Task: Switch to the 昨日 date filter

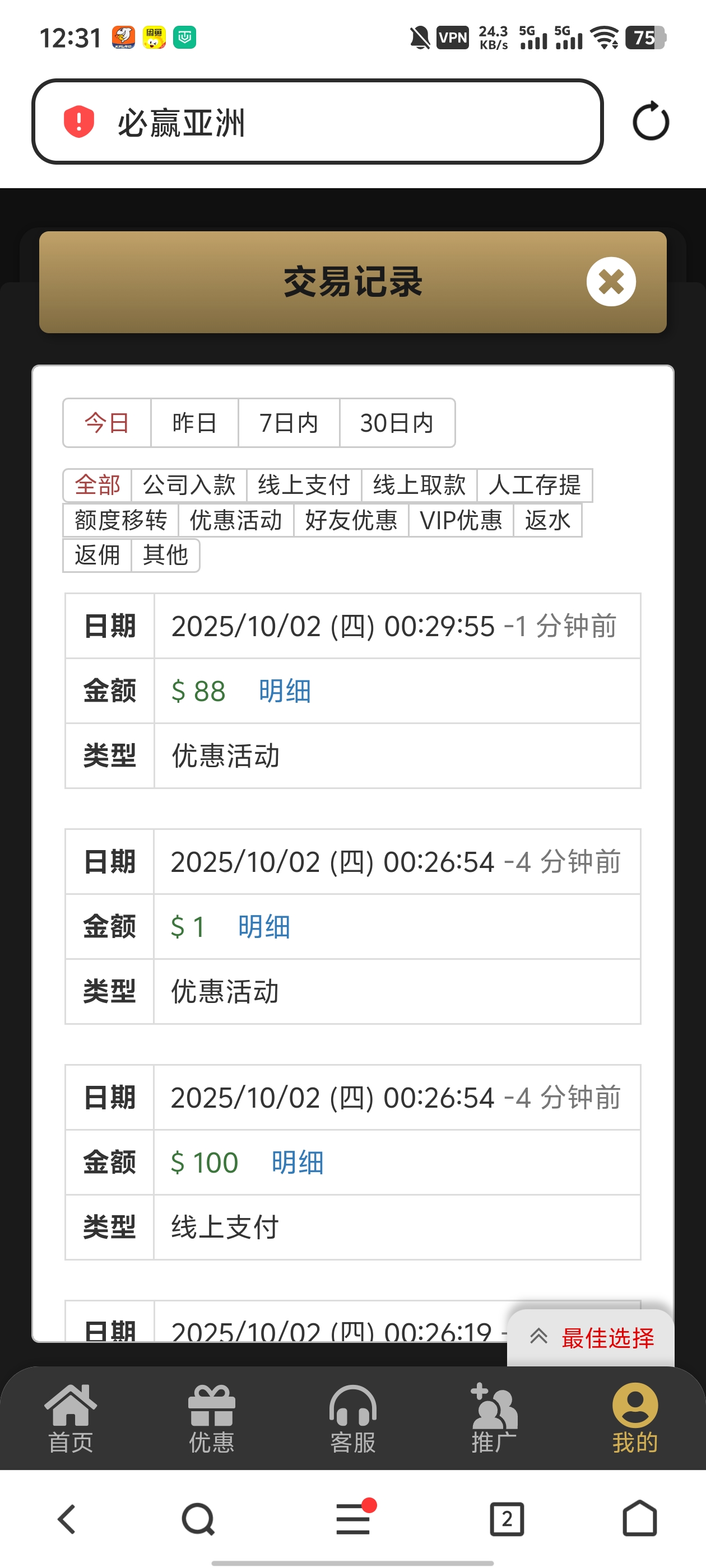Action: 194,423
